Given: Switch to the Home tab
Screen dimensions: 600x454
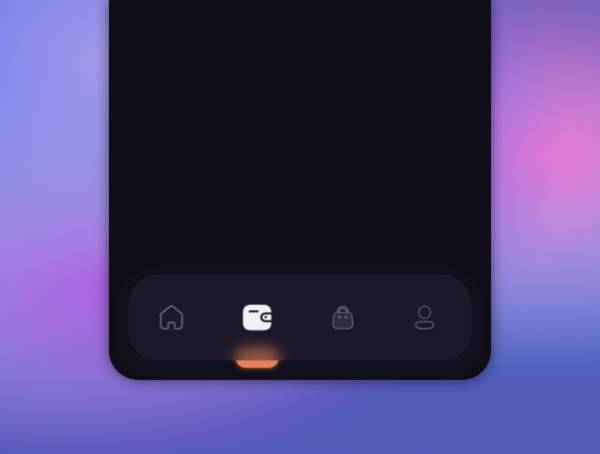Looking at the screenshot, I should point(171,318).
